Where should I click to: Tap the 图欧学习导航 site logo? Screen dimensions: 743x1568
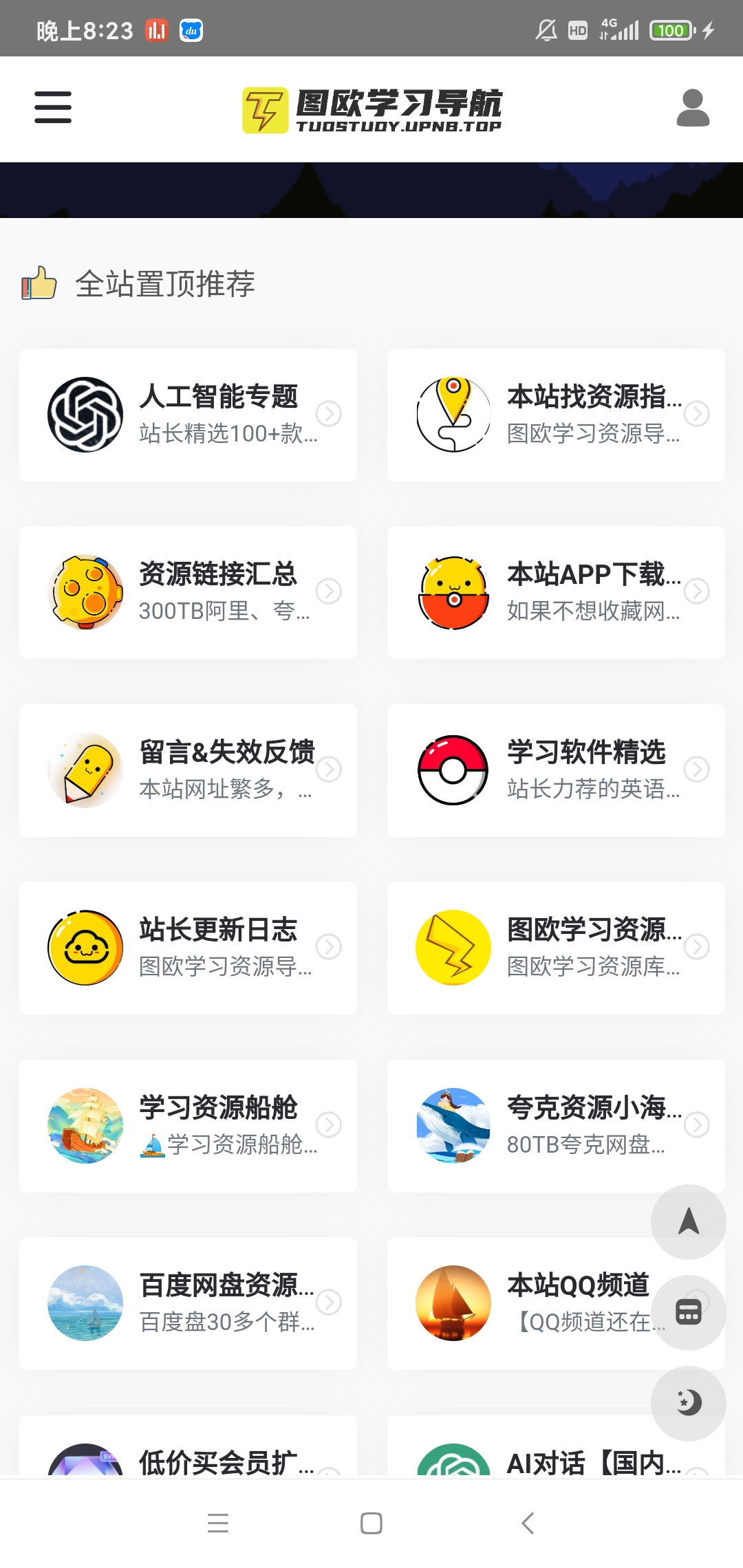[372, 110]
